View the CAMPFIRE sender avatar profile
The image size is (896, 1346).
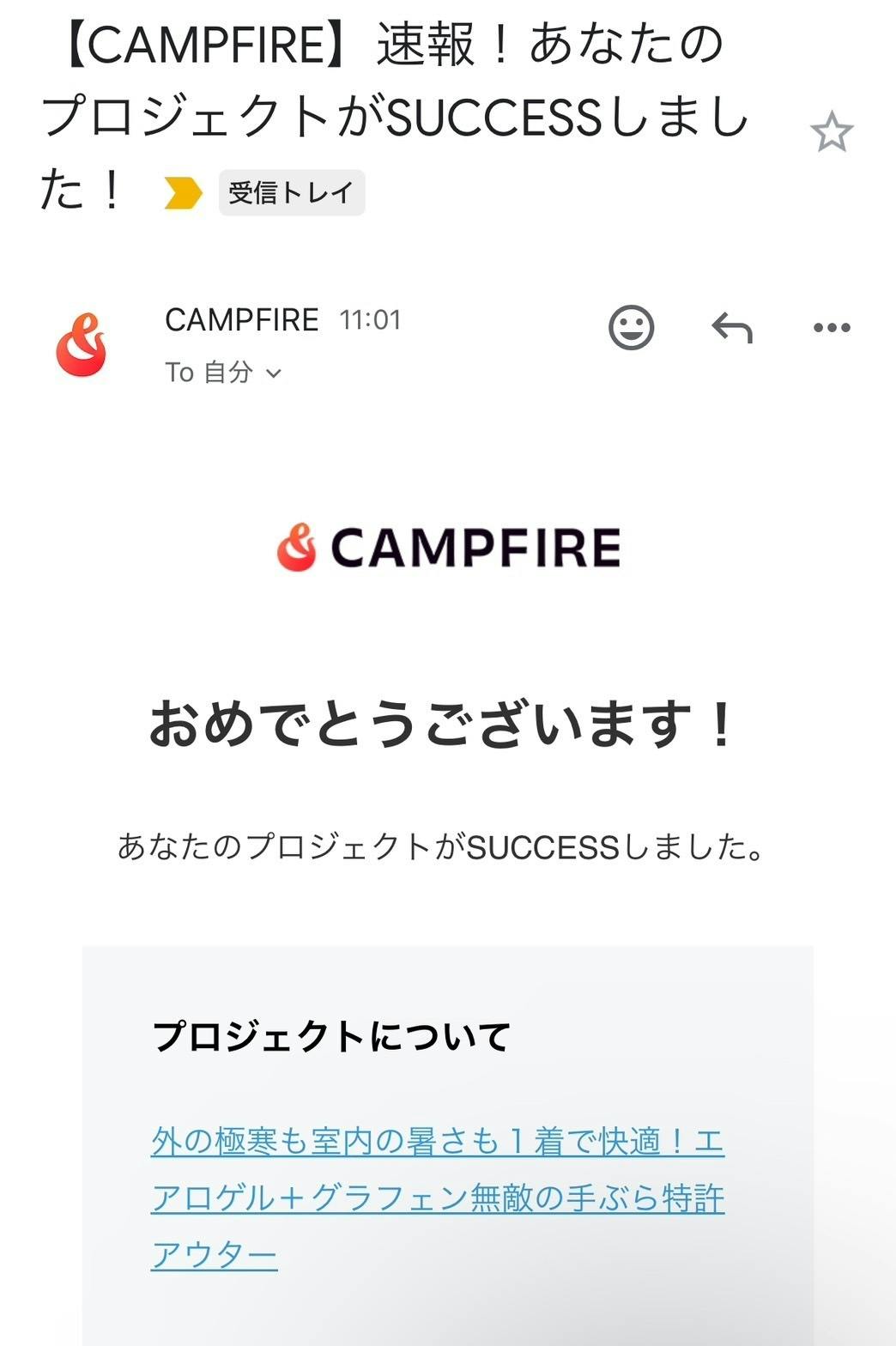(x=82, y=345)
